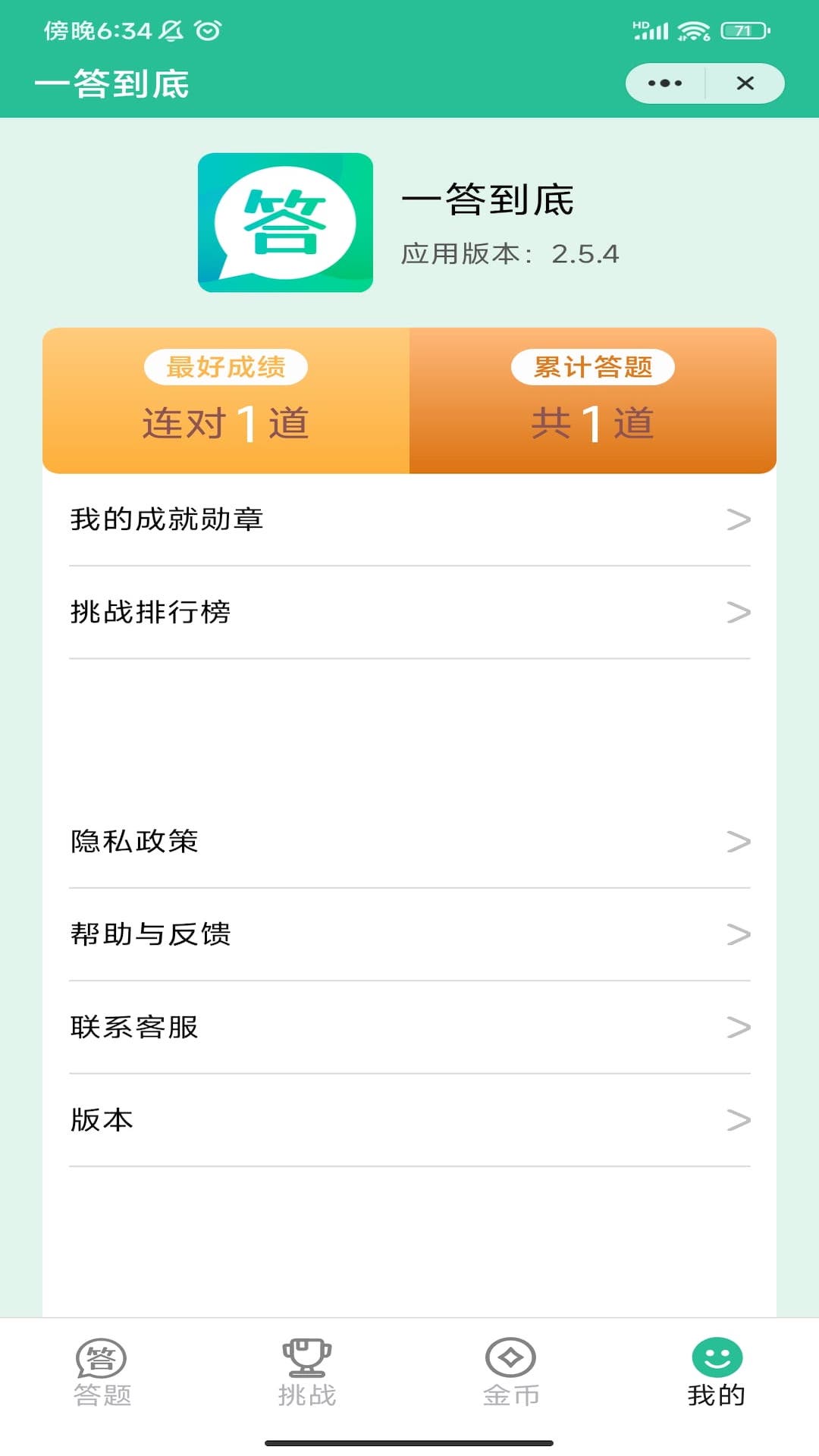Viewport: 819px width, 1456px height.
Task: Close the mini program with the X button
Action: 747,83
